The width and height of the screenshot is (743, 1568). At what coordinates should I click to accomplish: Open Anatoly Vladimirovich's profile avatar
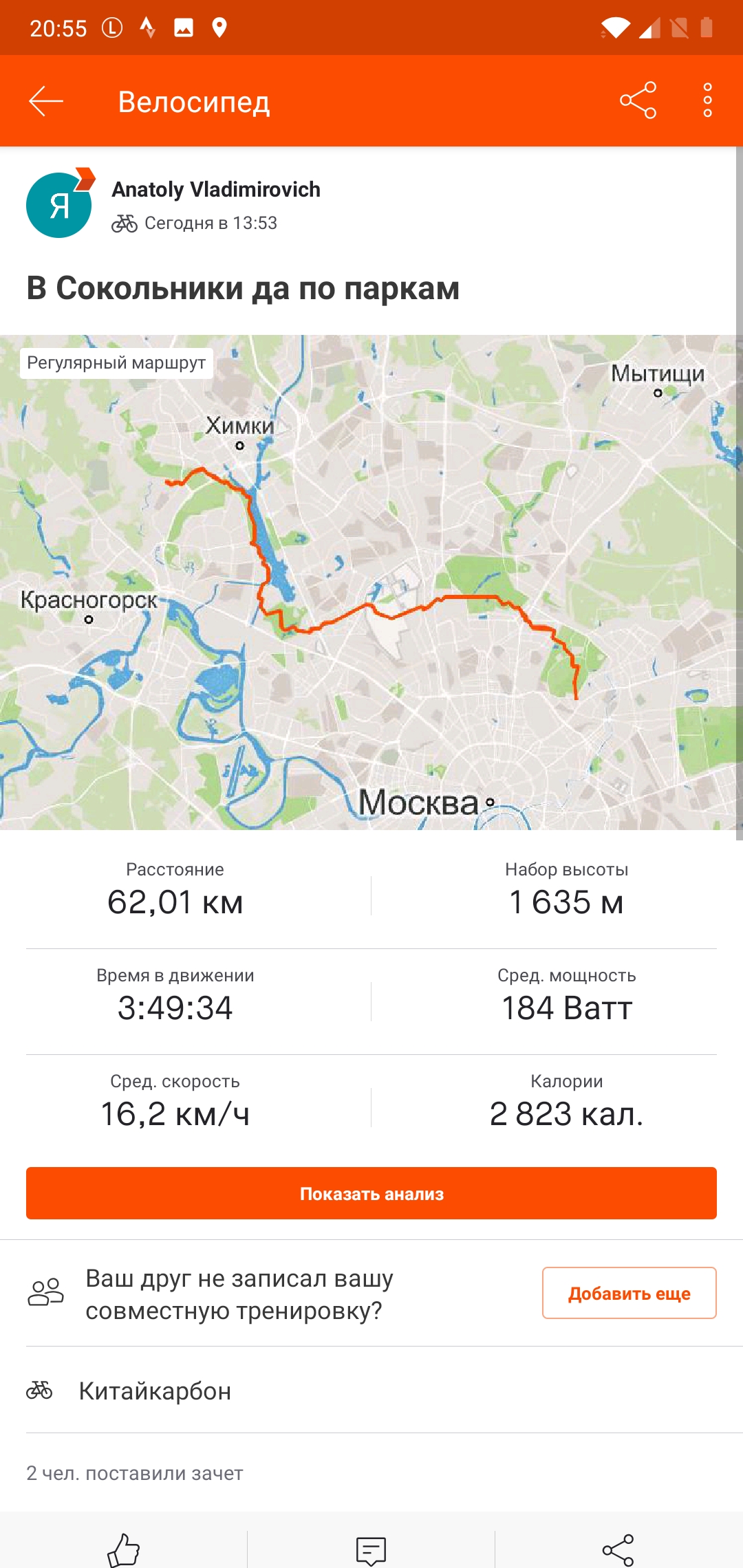click(59, 205)
